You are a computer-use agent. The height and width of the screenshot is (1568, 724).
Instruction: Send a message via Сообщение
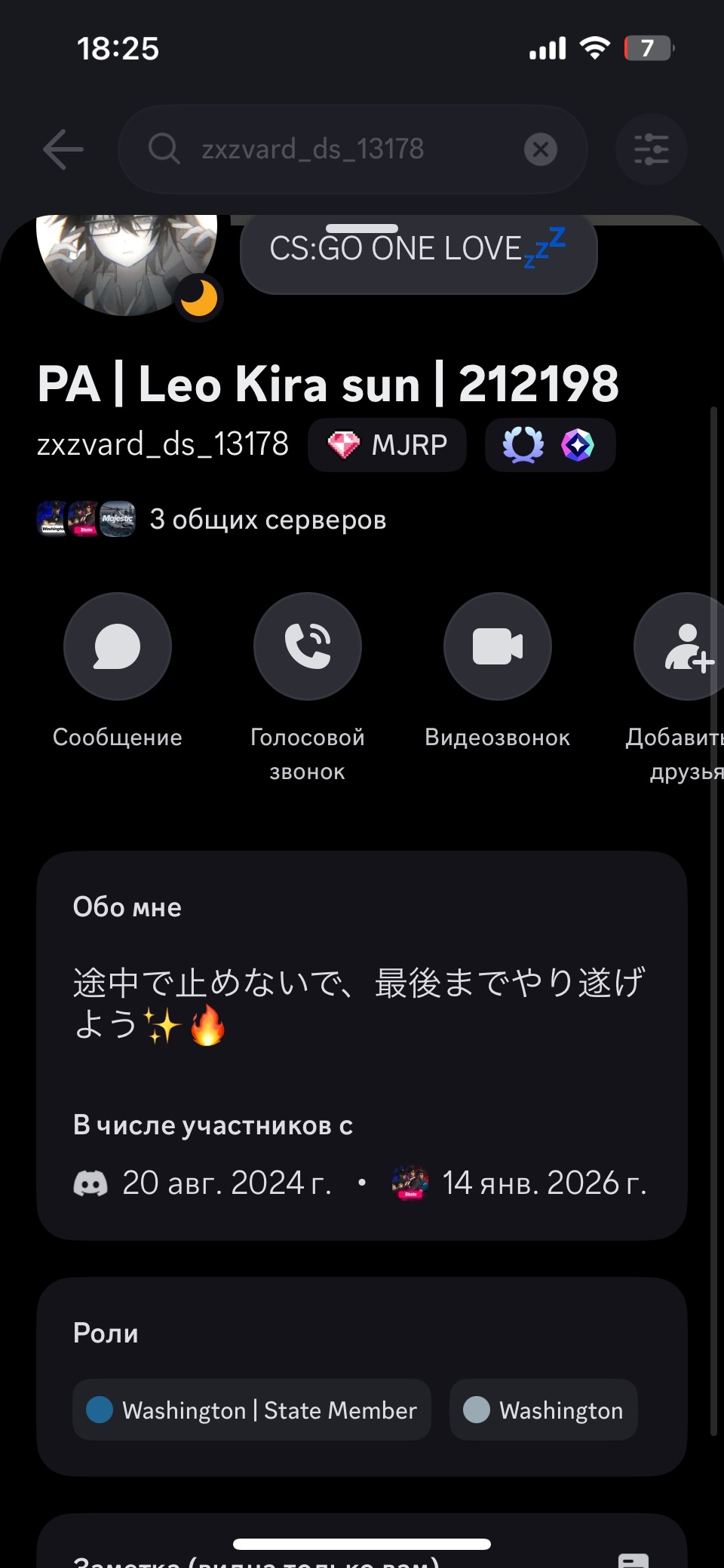click(x=118, y=646)
